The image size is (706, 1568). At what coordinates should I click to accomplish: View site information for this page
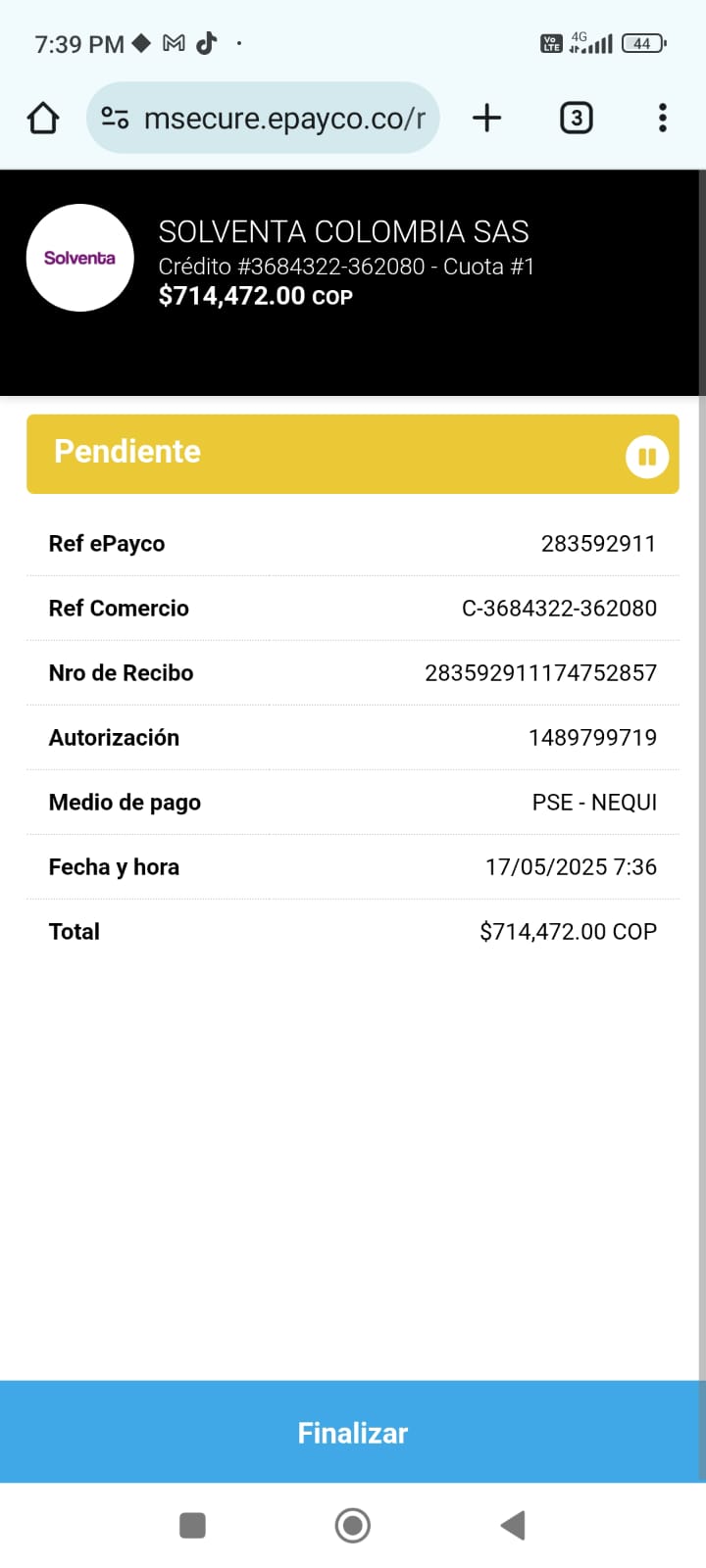[x=115, y=119]
